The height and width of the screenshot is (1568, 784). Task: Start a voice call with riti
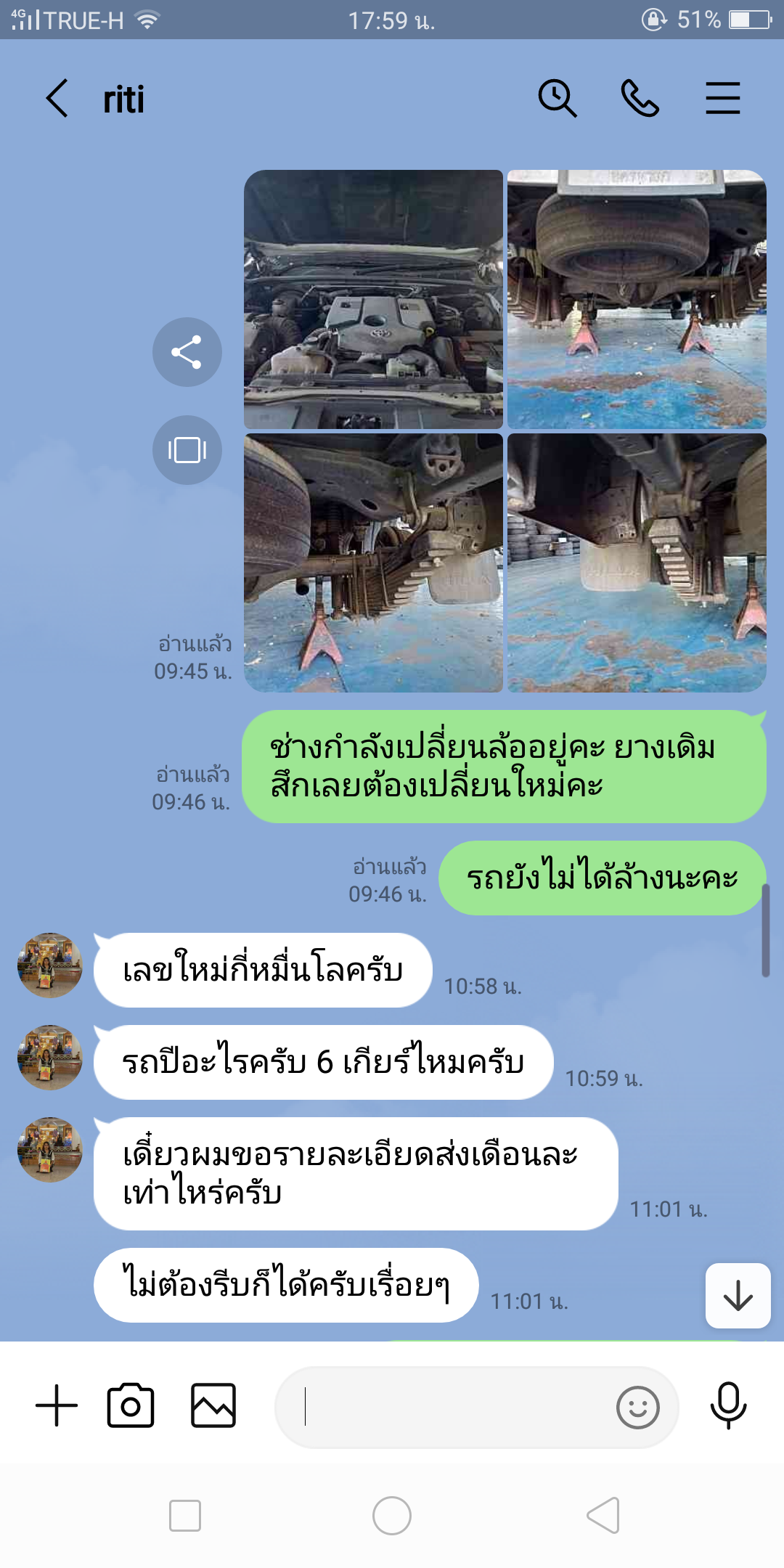coord(640,99)
